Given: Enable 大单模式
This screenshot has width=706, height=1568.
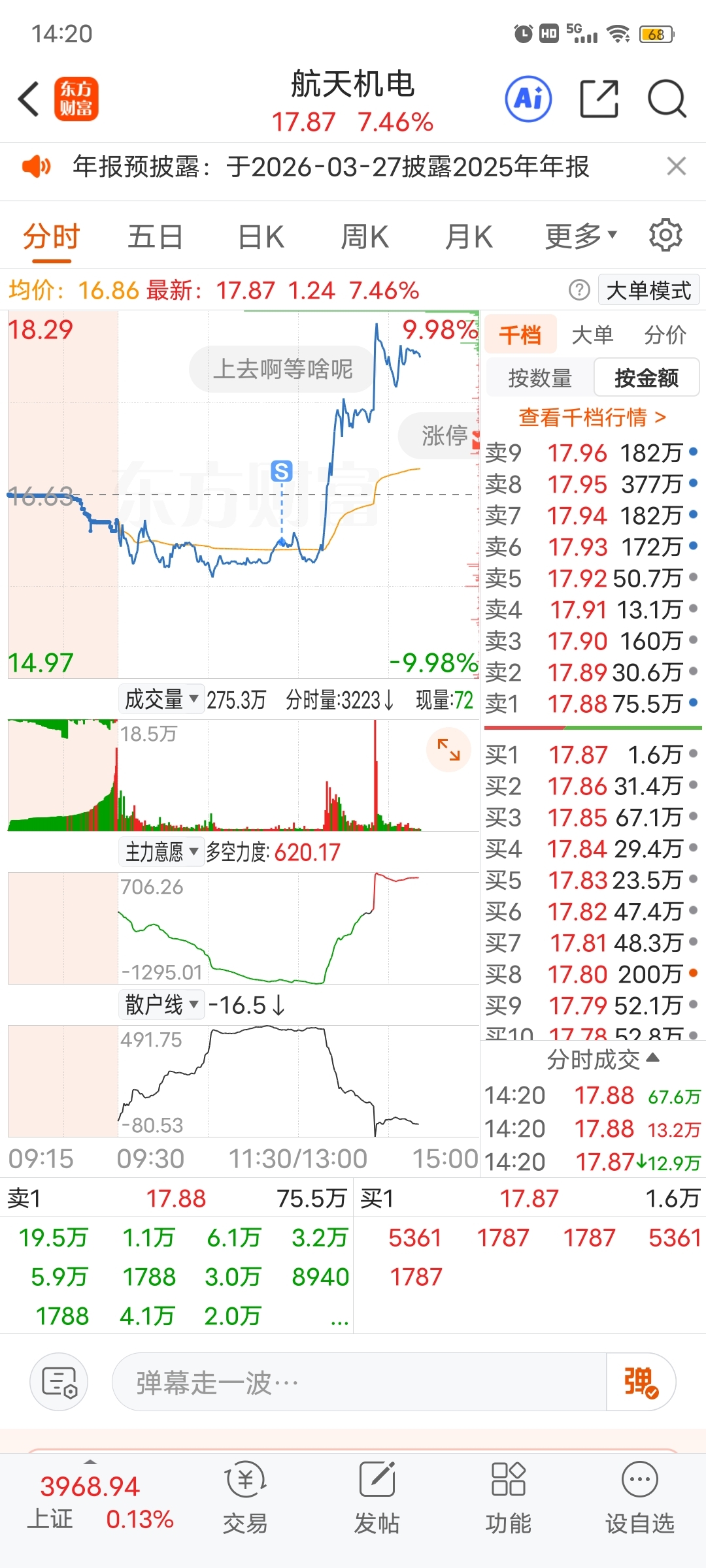Looking at the screenshot, I should 648,290.
